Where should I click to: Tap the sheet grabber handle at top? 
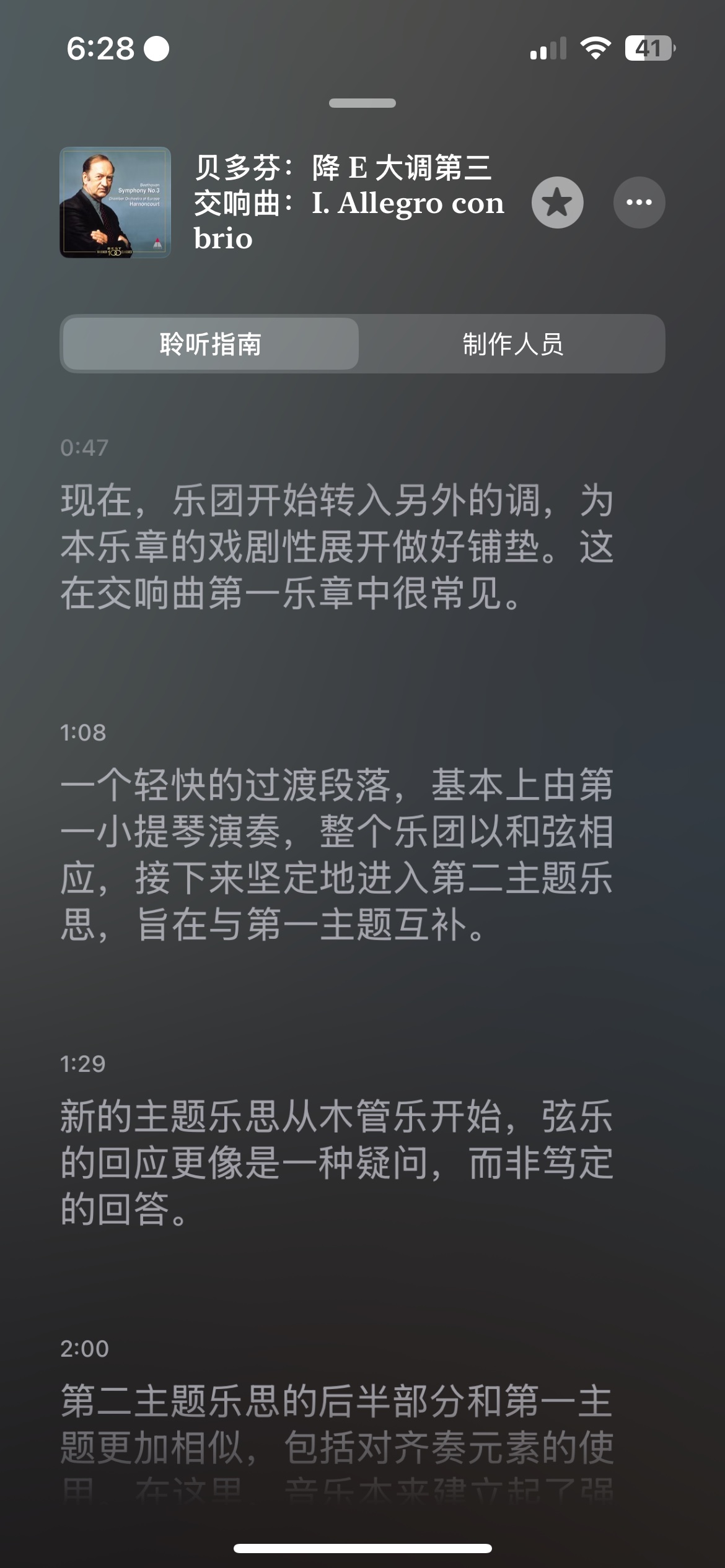click(x=362, y=103)
